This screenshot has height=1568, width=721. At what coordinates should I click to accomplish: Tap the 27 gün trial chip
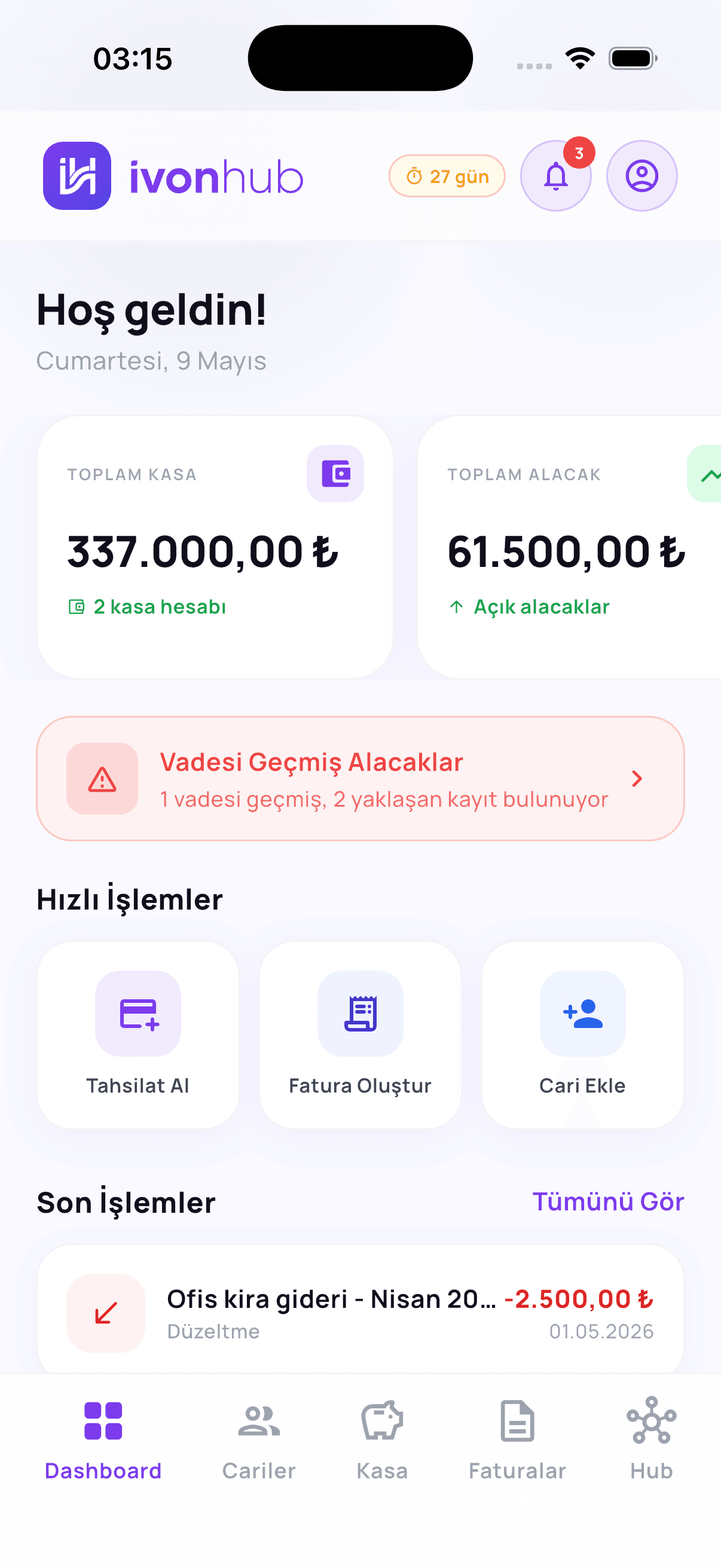tap(447, 176)
